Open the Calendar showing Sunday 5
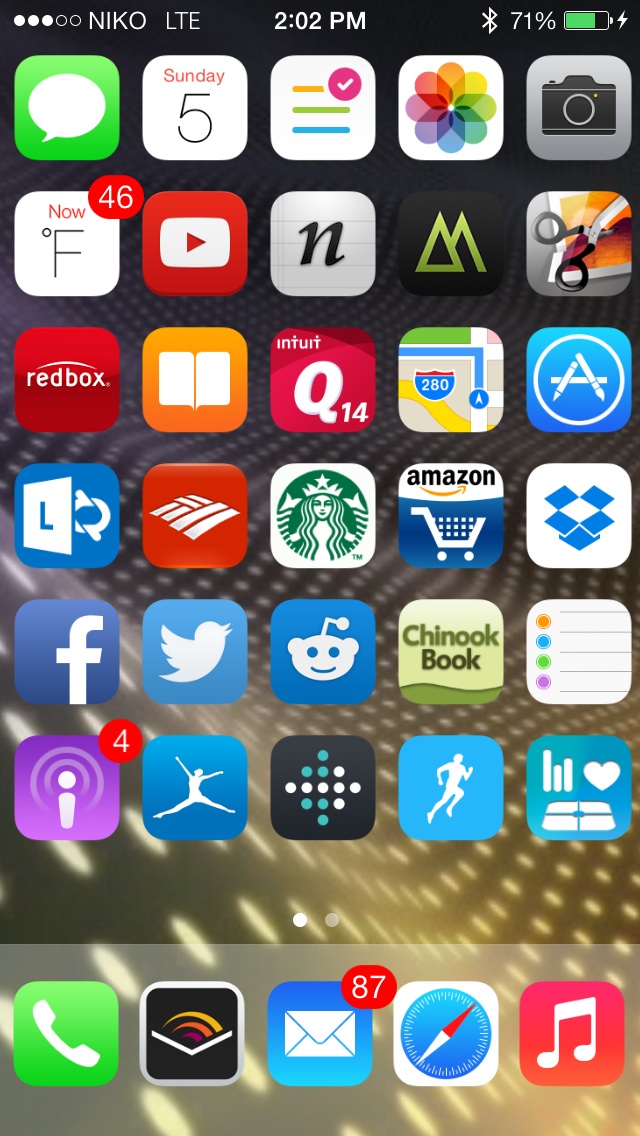This screenshot has height=1136, width=640. coord(195,107)
